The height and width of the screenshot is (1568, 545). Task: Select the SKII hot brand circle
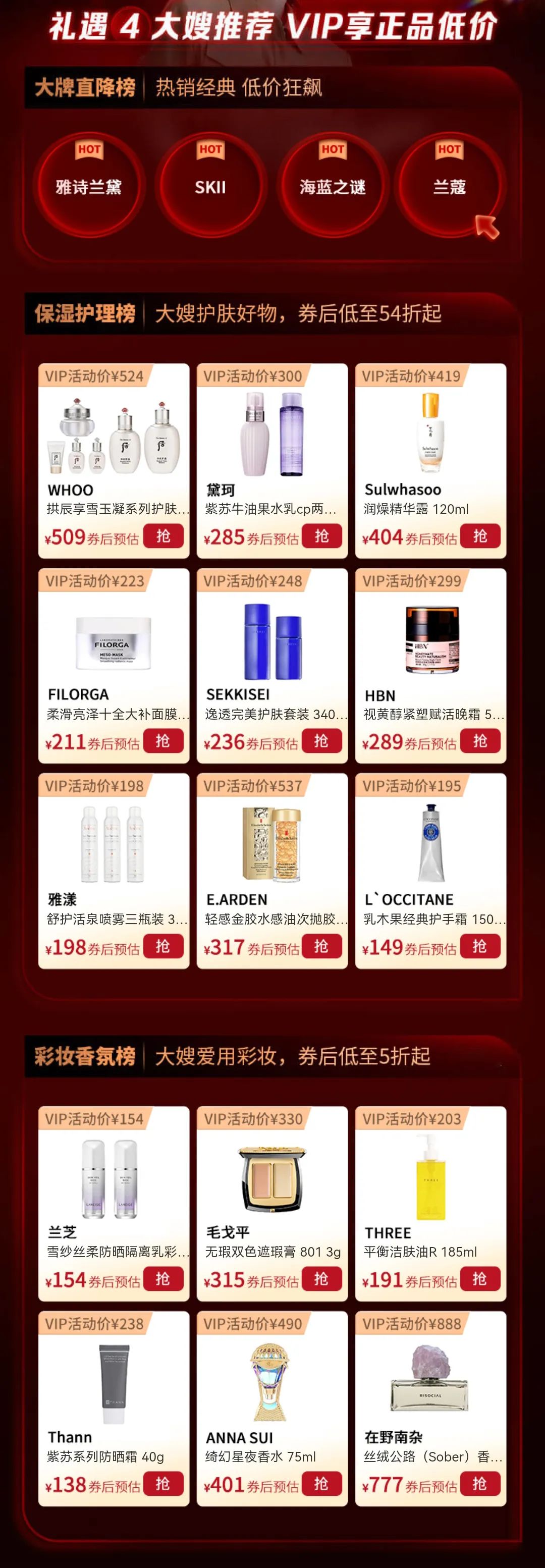point(210,186)
